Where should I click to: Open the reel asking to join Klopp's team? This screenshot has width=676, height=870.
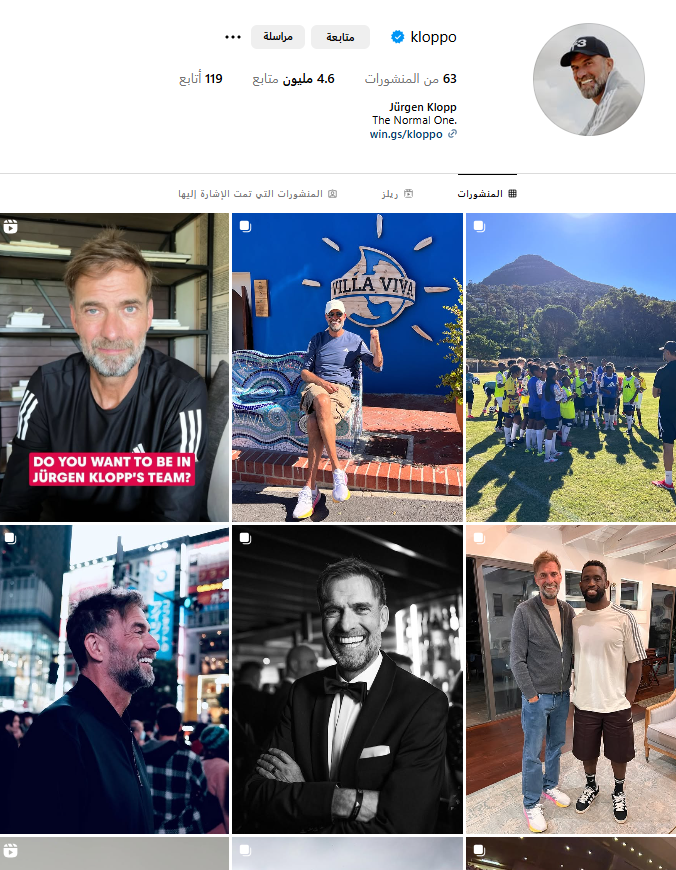[x=114, y=367]
